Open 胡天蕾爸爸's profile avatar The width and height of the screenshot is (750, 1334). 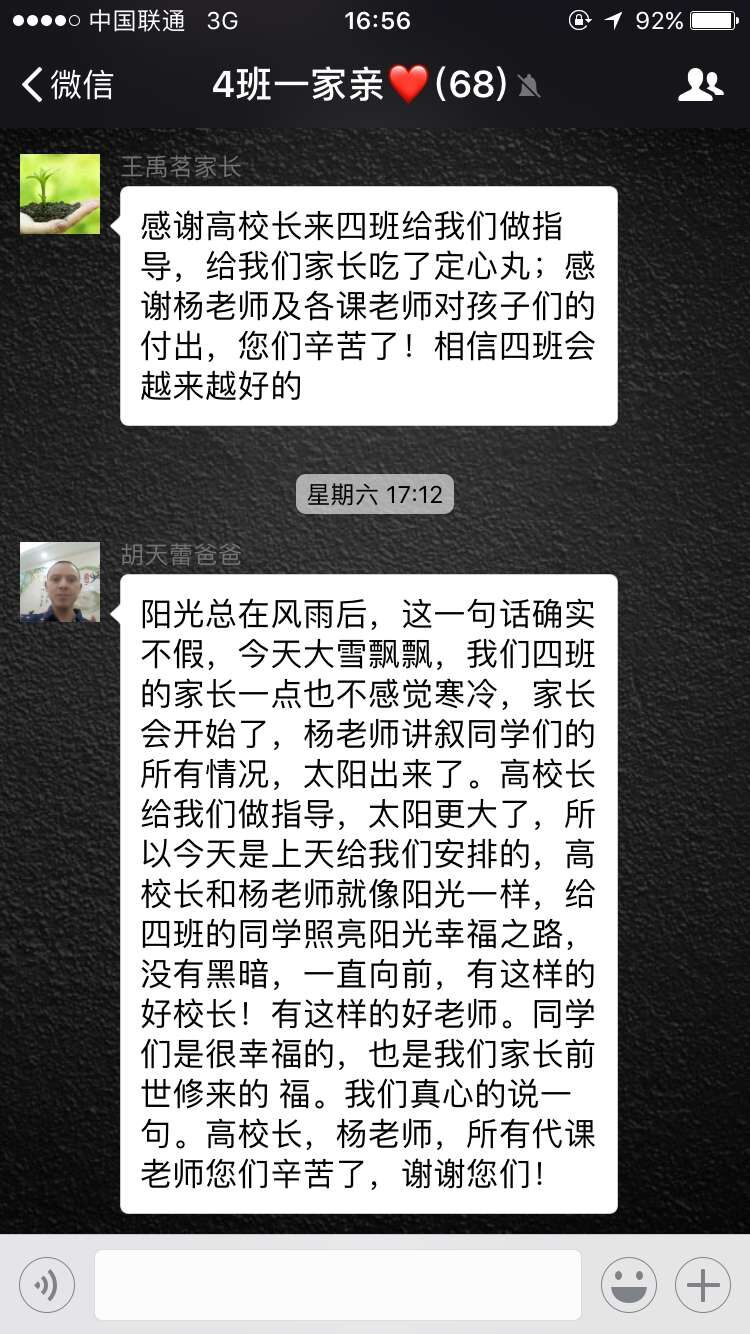pos(60,582)
